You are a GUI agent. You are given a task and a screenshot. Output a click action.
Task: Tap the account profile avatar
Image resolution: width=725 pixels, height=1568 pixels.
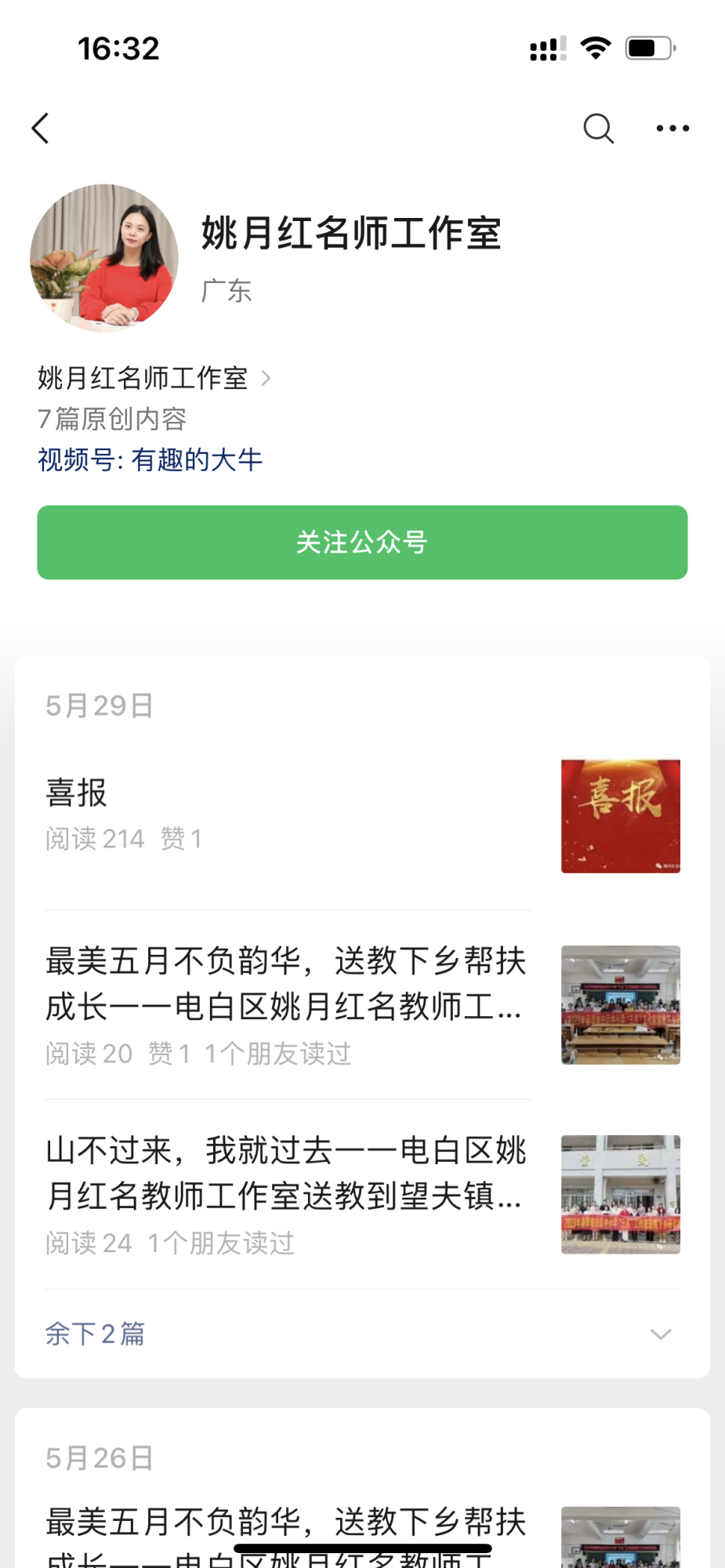104,258
